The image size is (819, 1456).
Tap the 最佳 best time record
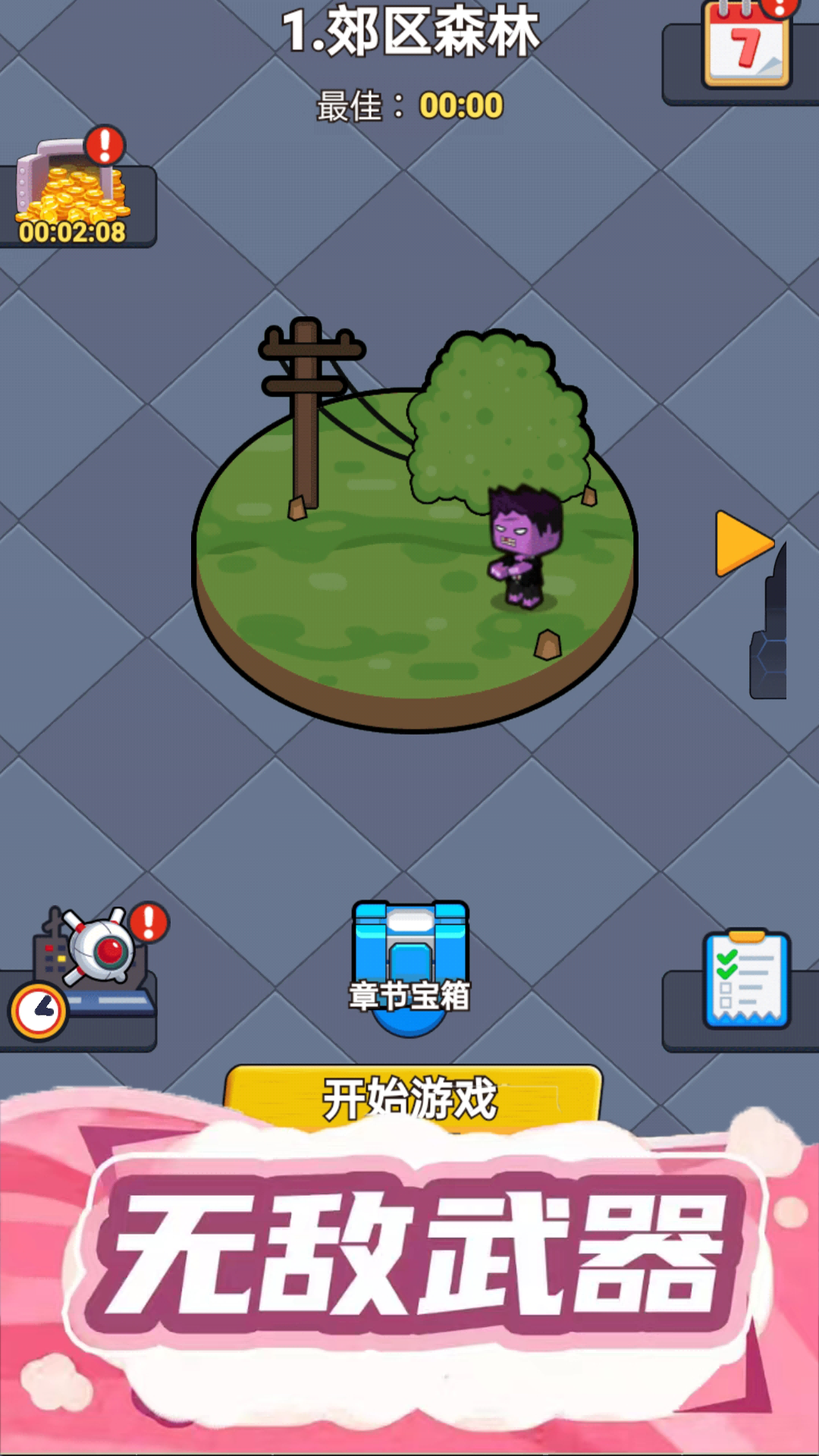pos(409,106)
